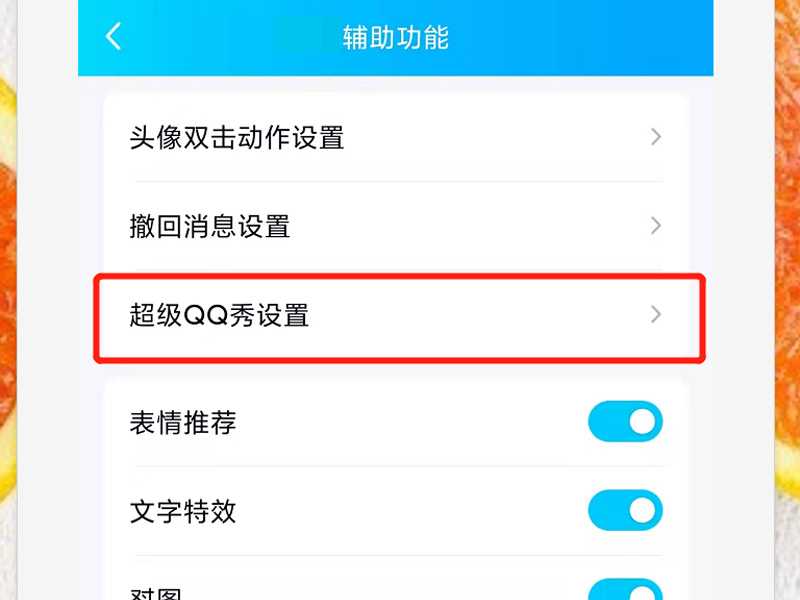Open 撤回消息设置
The image size is (800, 600).
pyautogui.click(x=395, y=226)
